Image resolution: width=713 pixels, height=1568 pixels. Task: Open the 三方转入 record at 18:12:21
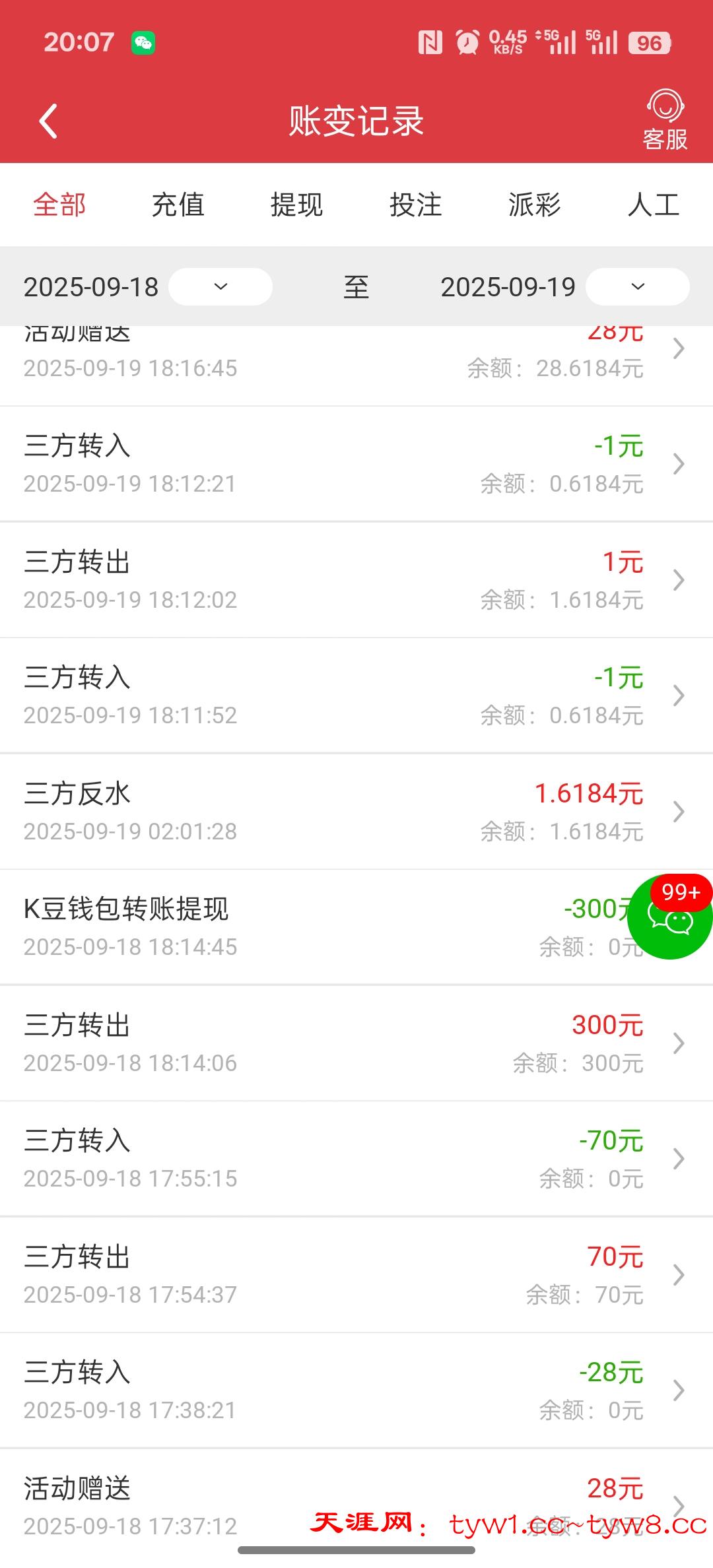pos(356,464)
